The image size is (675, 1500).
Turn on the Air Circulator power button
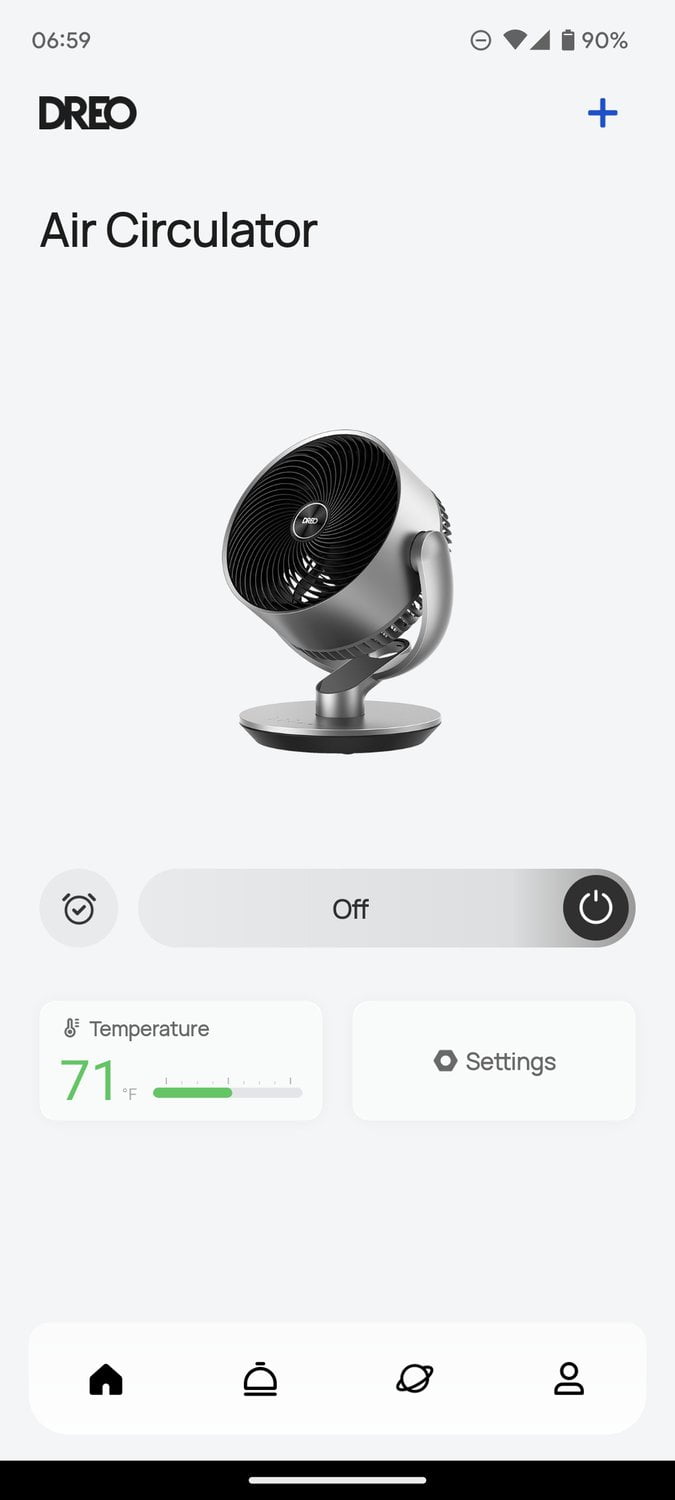pyautogui.click(x=596, y=908)
